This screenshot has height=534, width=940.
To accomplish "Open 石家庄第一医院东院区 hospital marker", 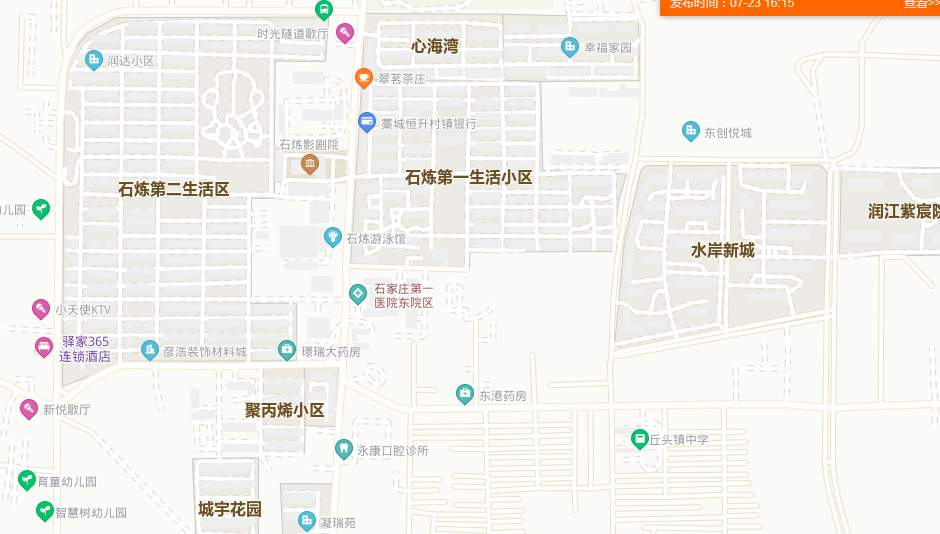I will point(357,294).
